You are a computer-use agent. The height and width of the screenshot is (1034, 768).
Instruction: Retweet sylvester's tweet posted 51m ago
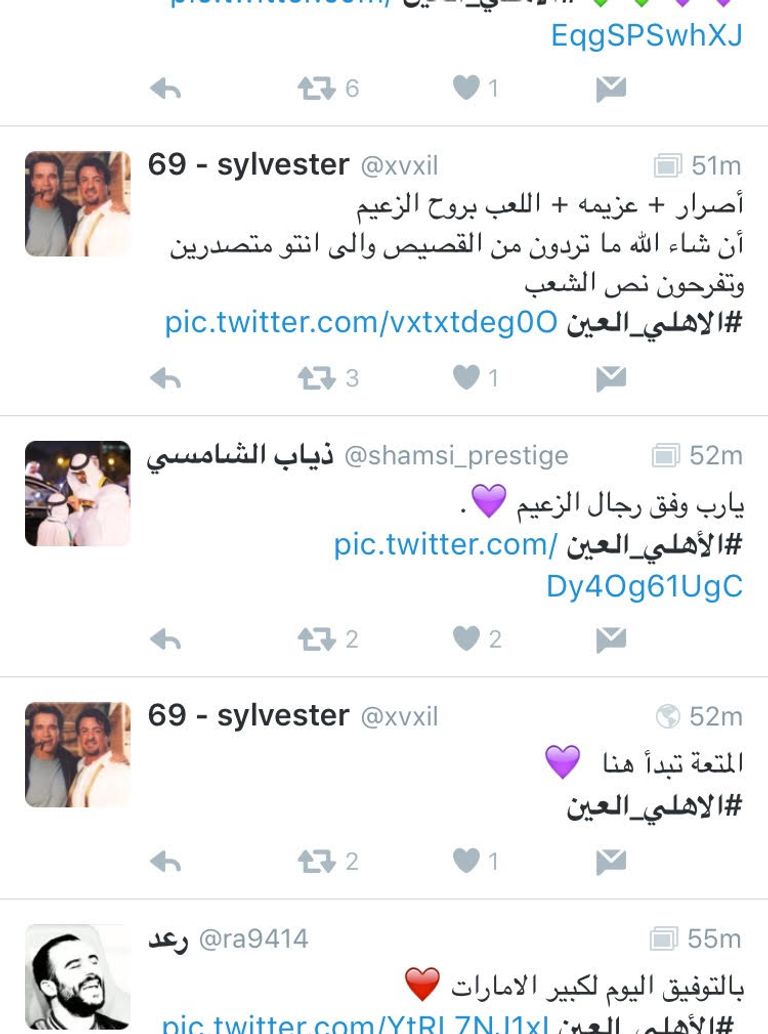pyautogui.click(x=317, y=378)
